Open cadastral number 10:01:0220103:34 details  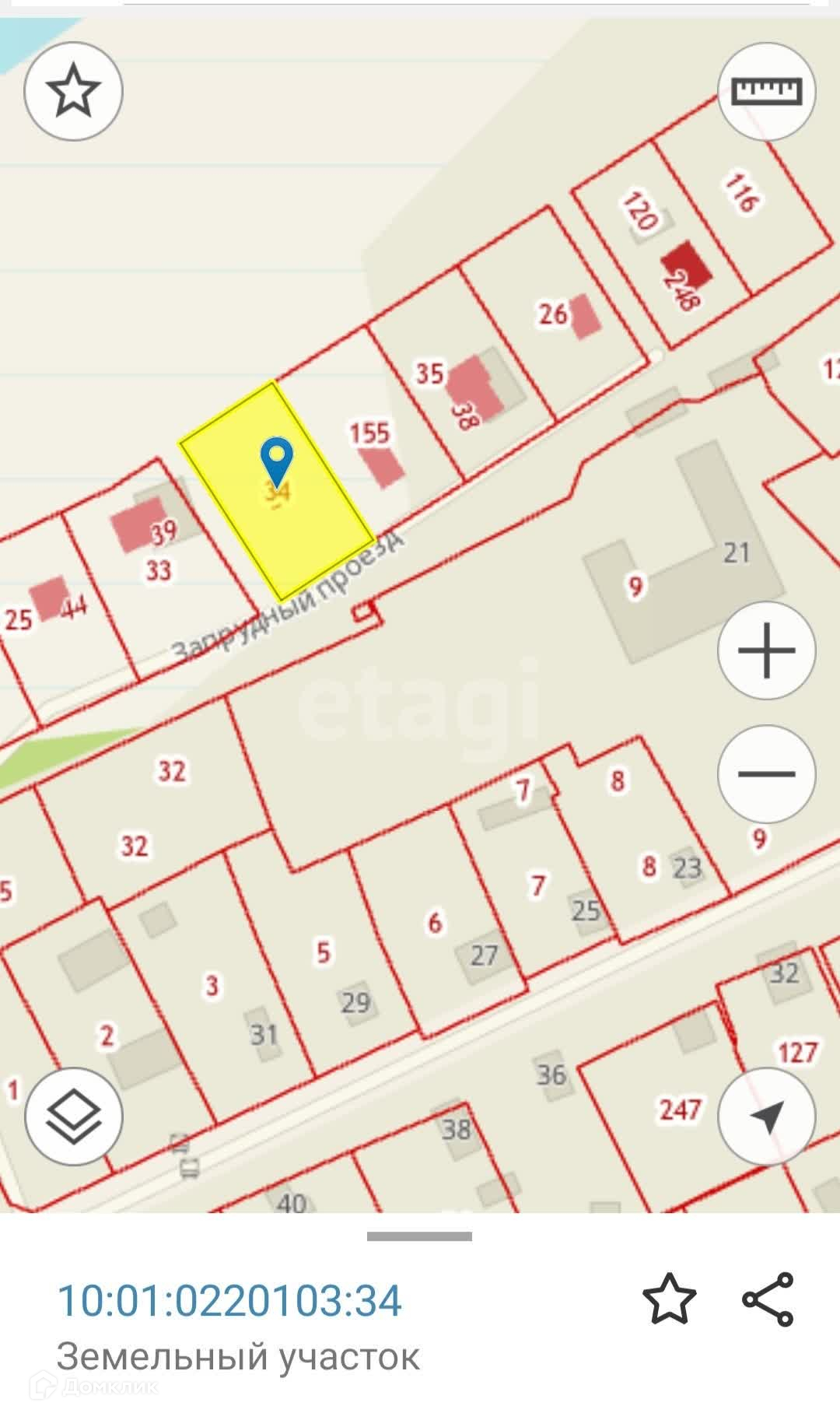(229, 1300)
